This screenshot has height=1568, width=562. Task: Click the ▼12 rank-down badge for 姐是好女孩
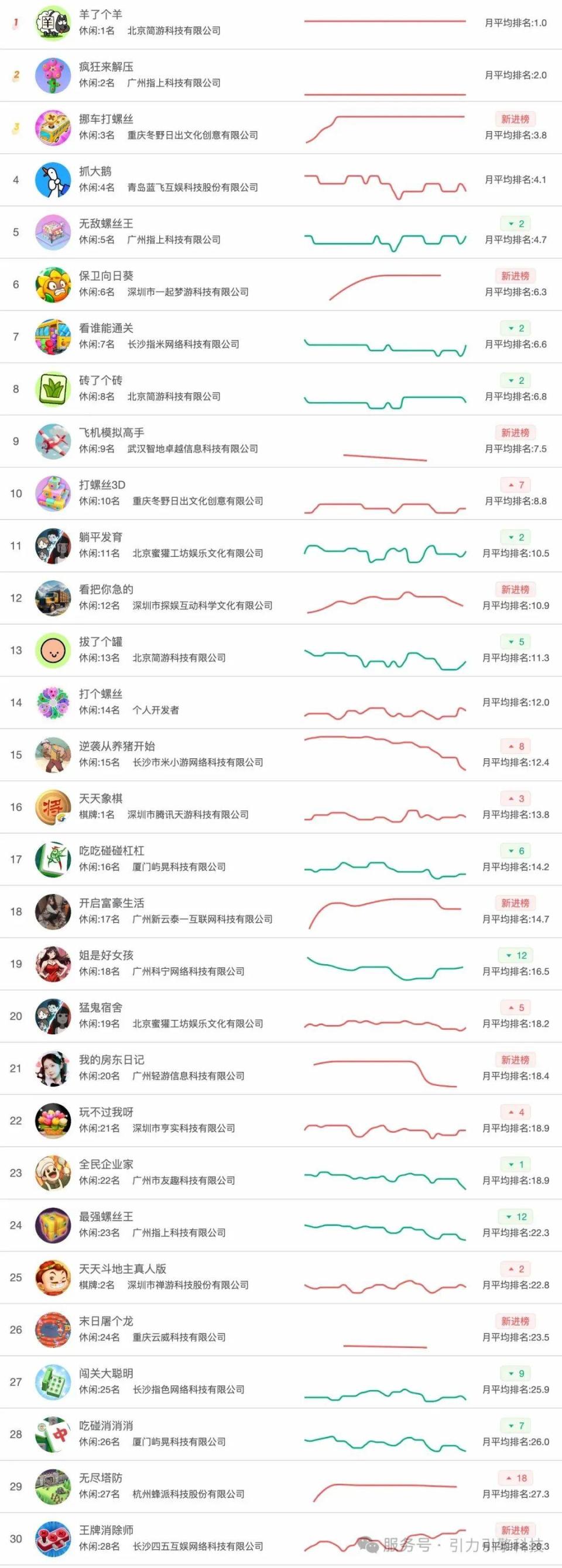[x=516, y=955]
